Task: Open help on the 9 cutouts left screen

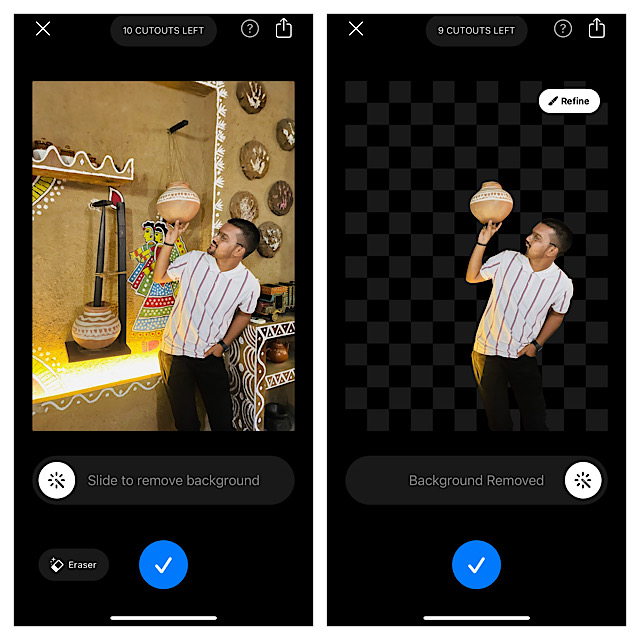Action: click(563, 29)
